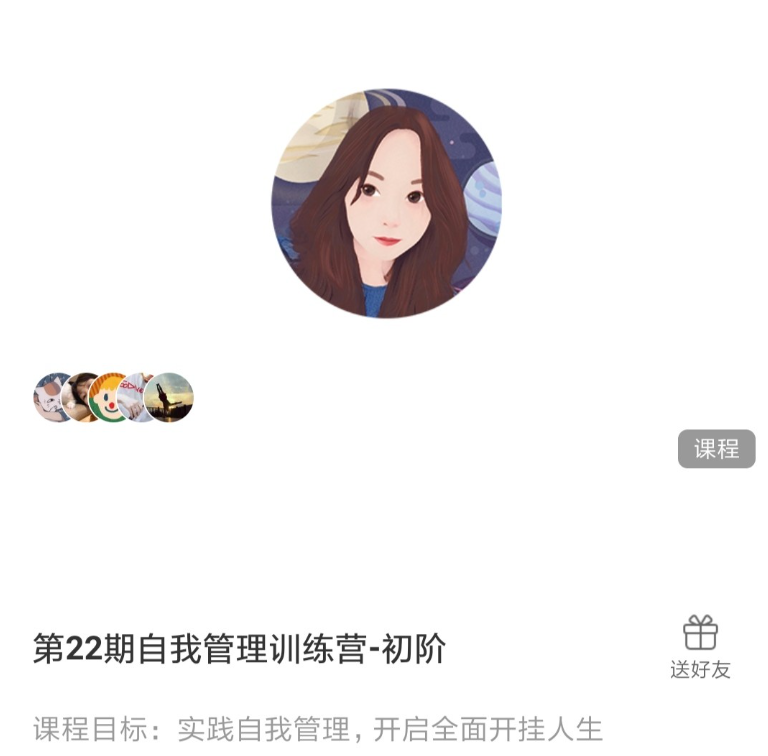The width and height of the screenshot is (768, 756).
Task: Tap the 课程 tag
Action: [x=716, y=449]
